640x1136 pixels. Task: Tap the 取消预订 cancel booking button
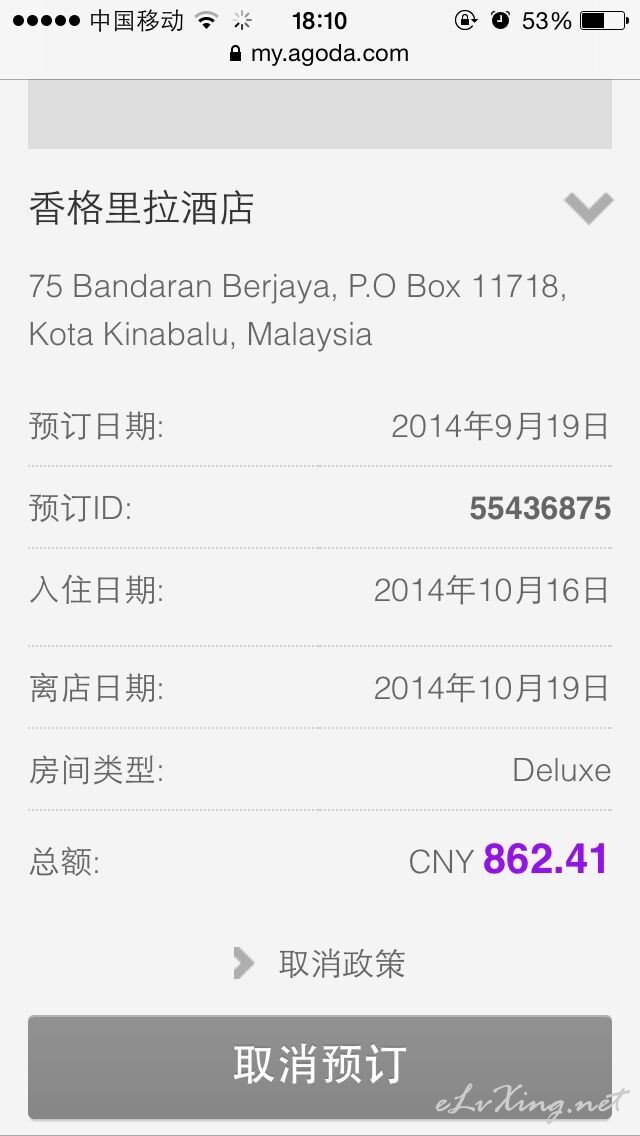[x=320, y=1066]
